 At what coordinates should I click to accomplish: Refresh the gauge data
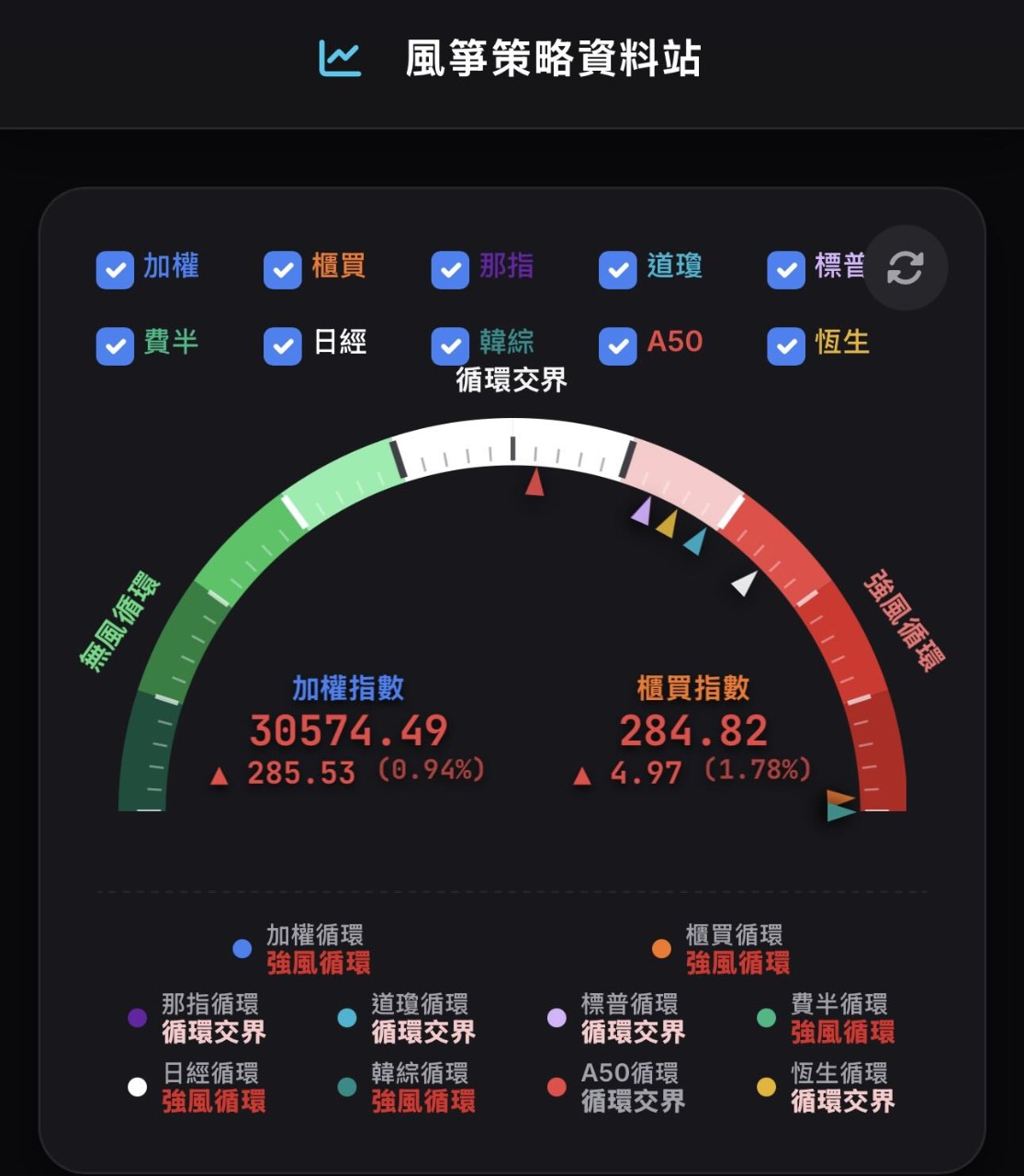point(905,268)
